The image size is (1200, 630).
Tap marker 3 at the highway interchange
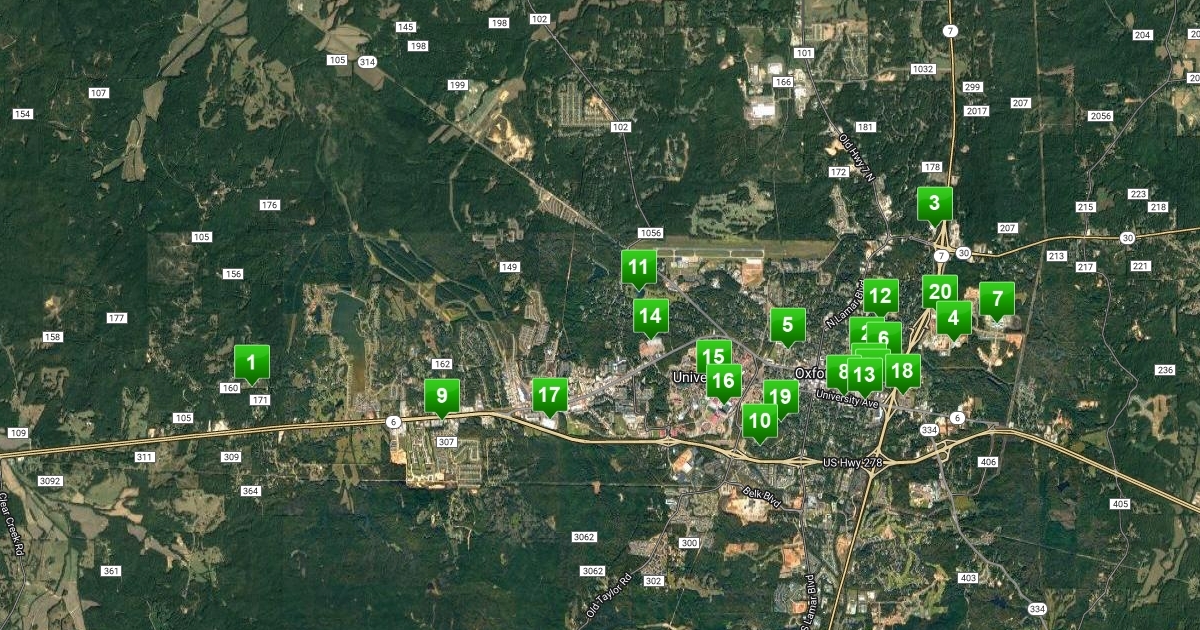tap(935, 205)
